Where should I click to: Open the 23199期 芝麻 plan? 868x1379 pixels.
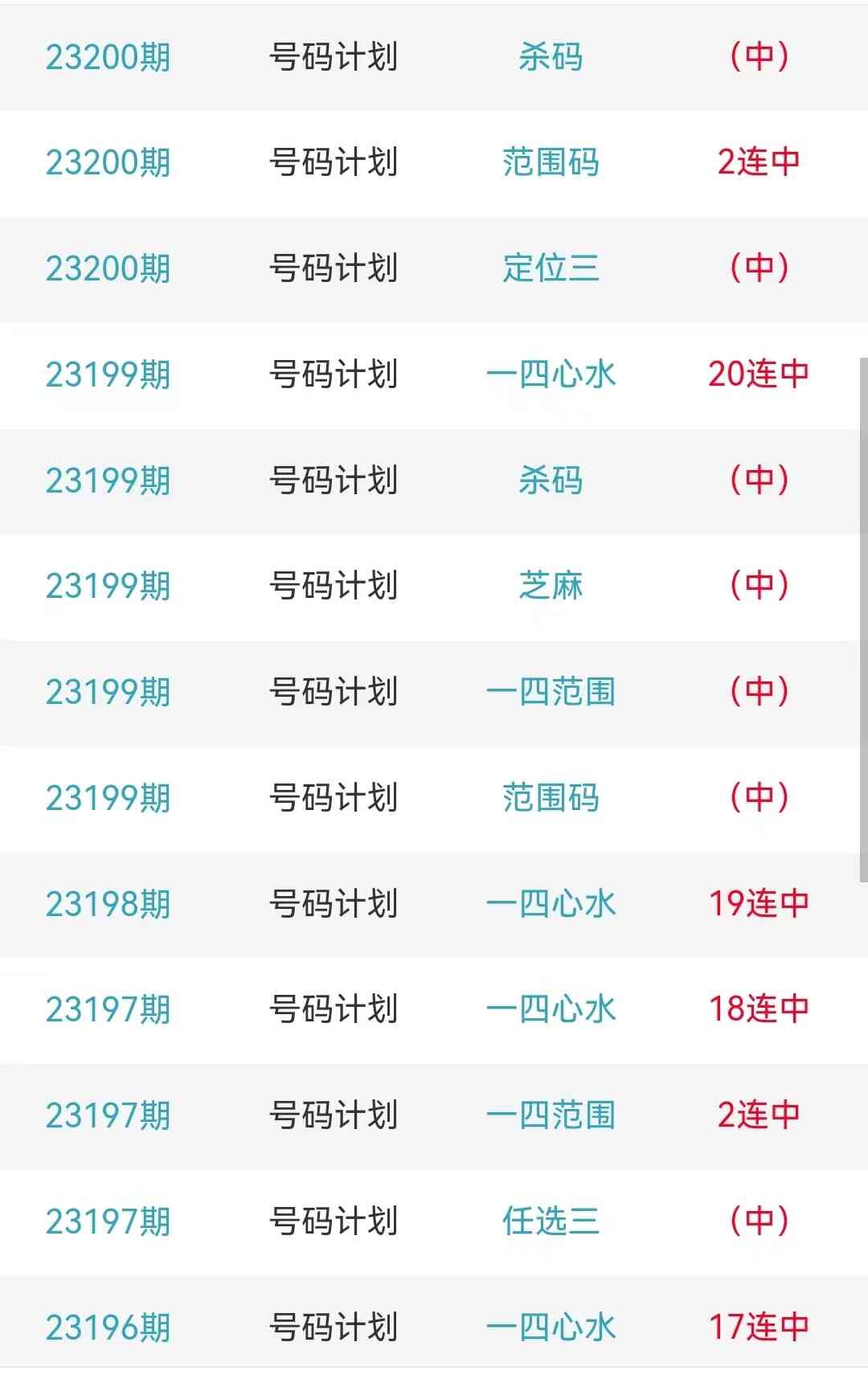click(551, 586)
